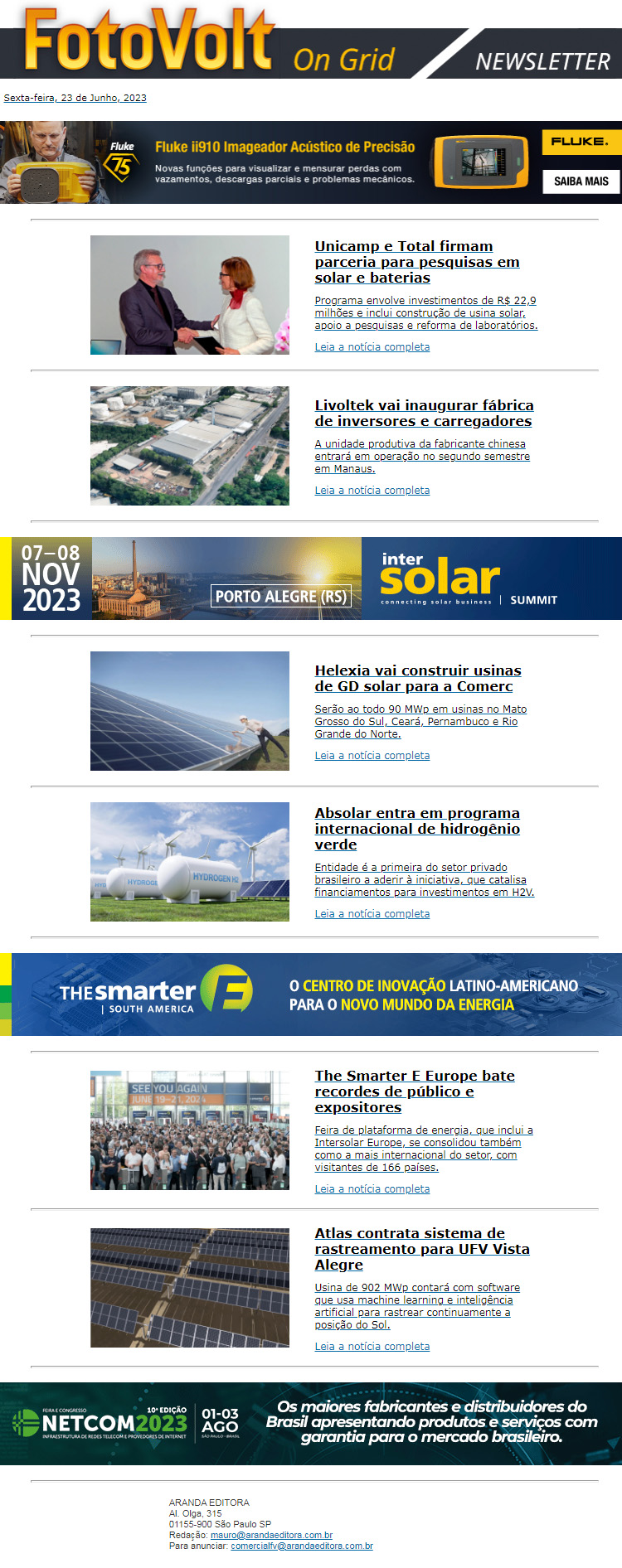Tap the comercialfv@arandaeditora.com.br advertising email
The height and width of the screenshot is (1568, 622).
[x=301, y=1546]
